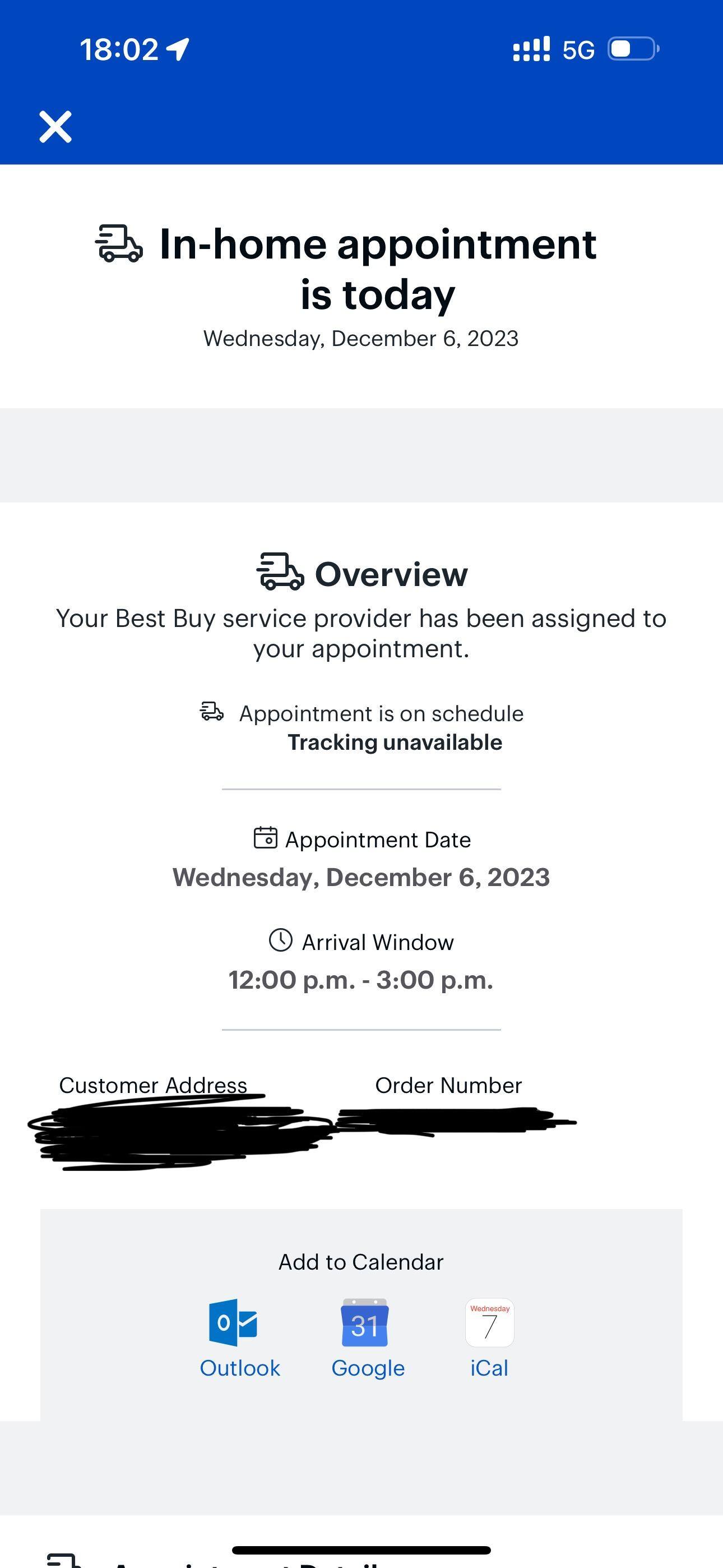Viewport: 723px width, 1568px height.
Task: Add appointment to Google calendar
Action: pyautogui.click(x=367, y=1338)
